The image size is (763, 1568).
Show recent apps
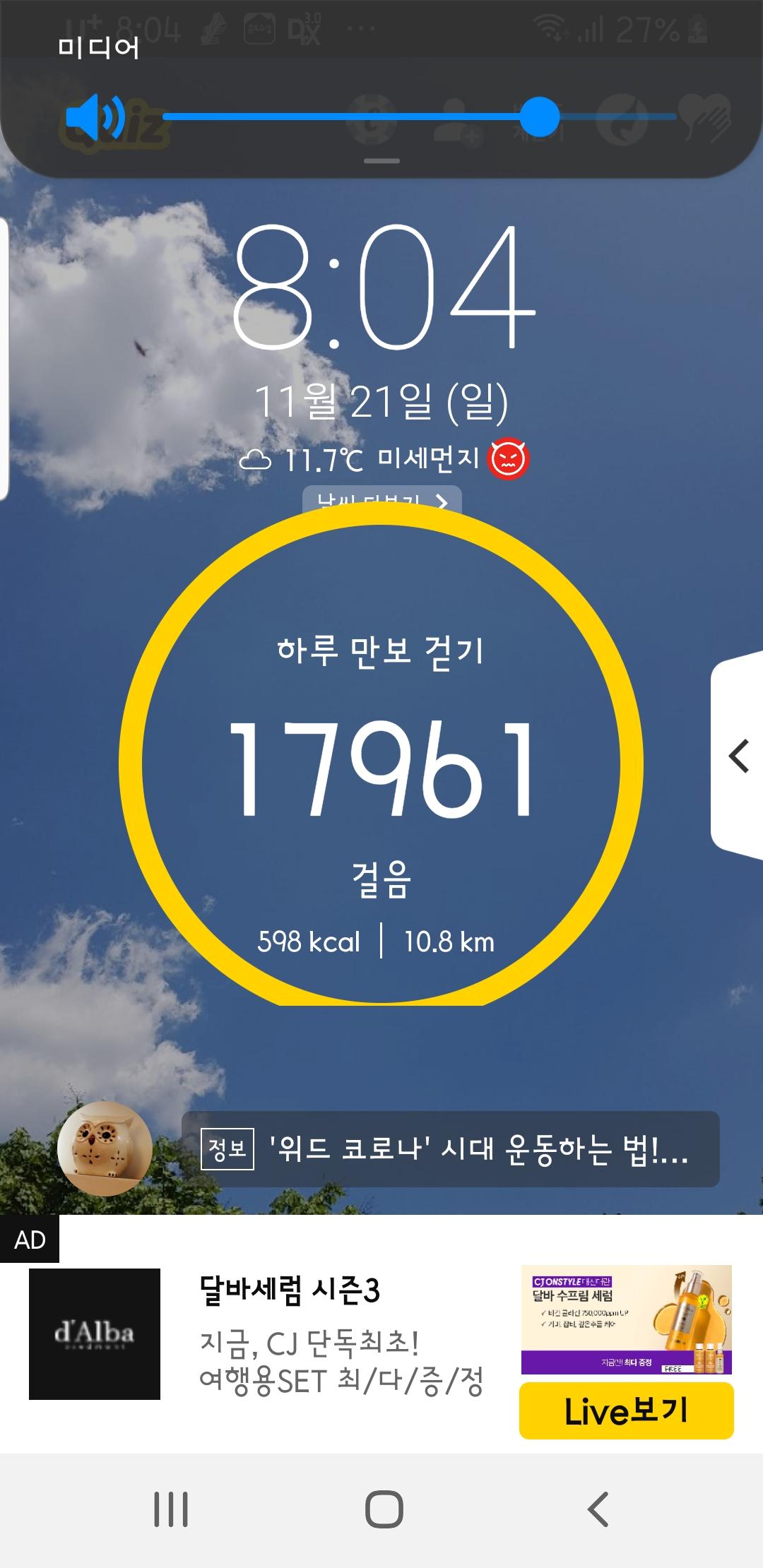click(171, 1510)
